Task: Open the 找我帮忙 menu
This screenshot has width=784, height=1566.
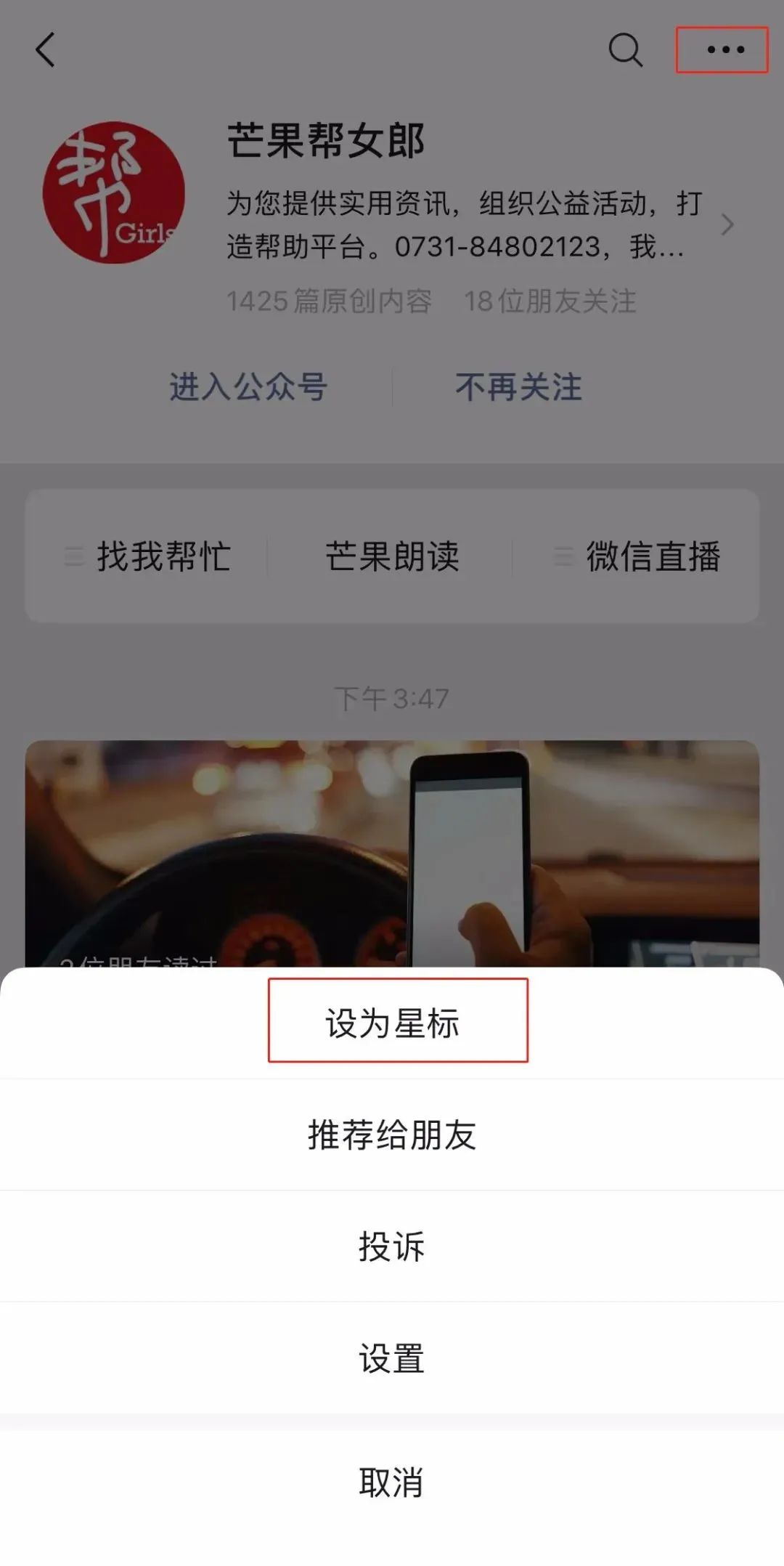Action: coord(149,556)
